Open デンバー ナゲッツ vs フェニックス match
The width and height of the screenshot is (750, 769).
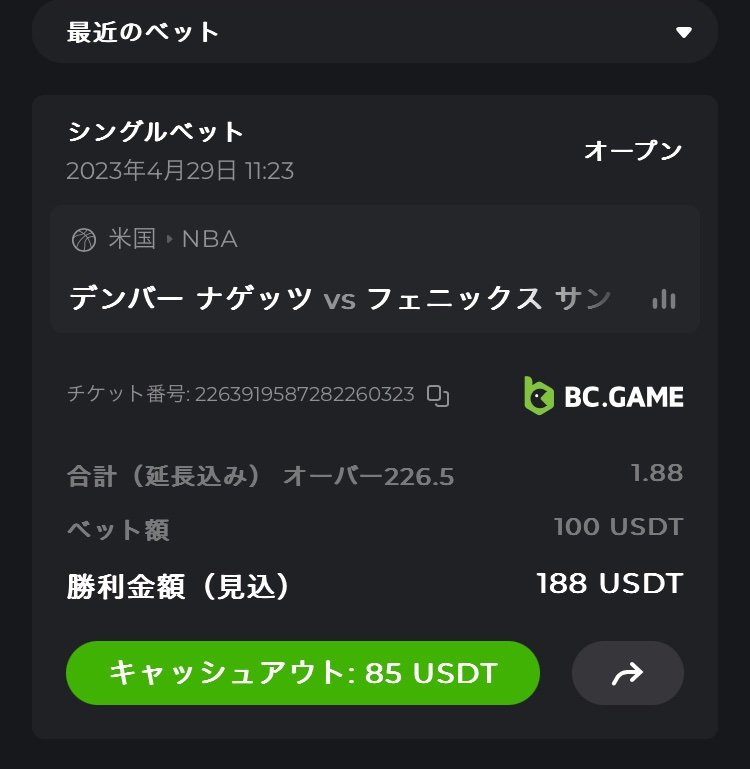click(x=340, y=298)
